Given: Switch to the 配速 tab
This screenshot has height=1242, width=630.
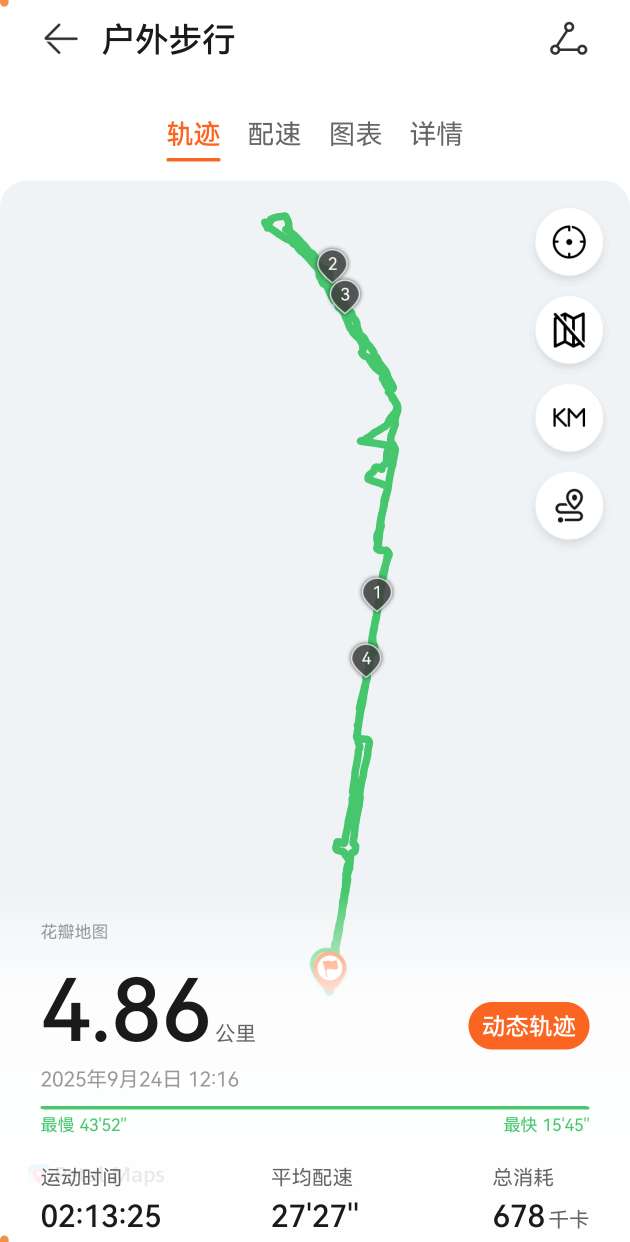Looking at the screenshot, I should click(274, 135).
